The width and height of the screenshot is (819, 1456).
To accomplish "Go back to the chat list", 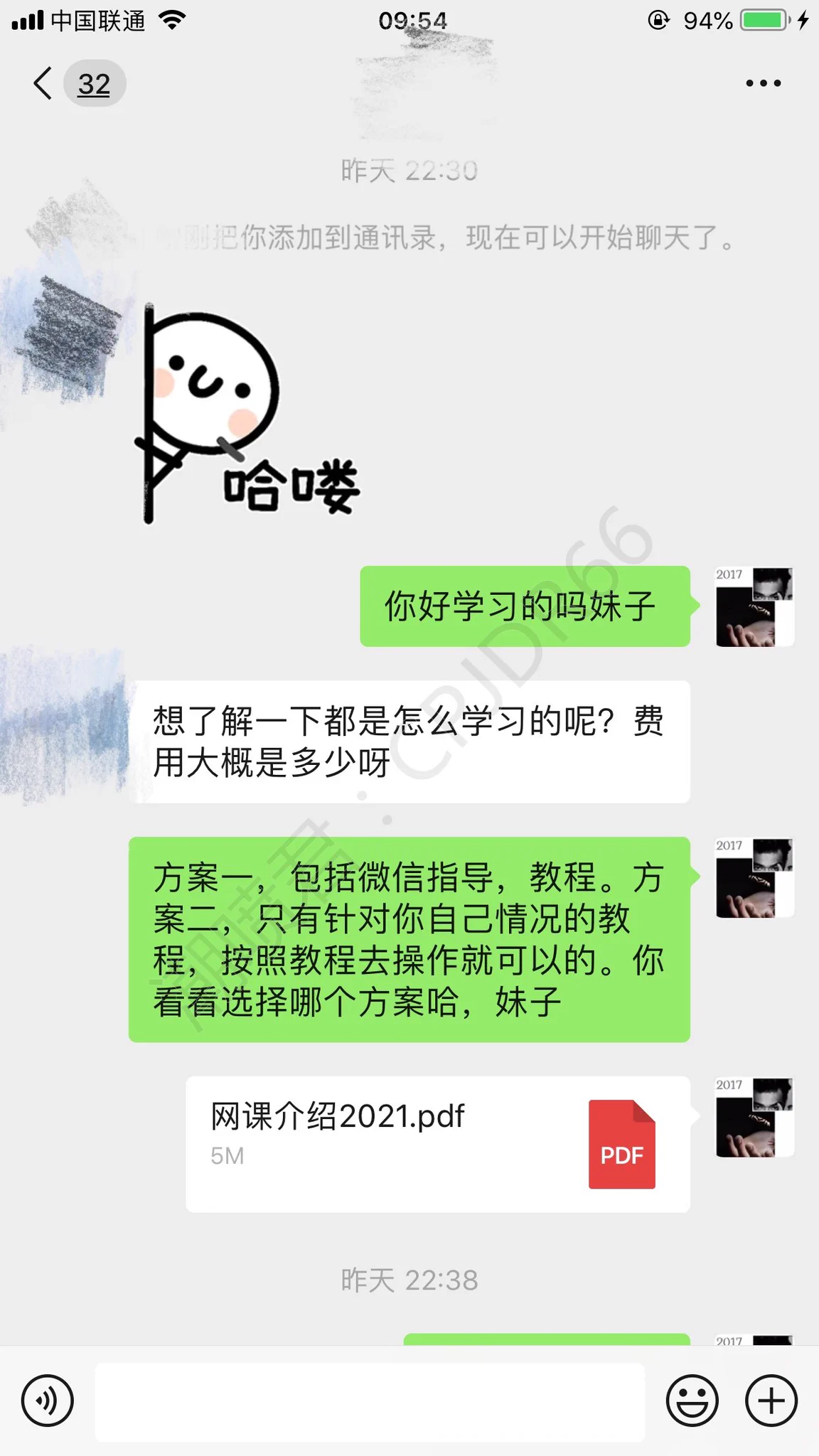I will click(44, 84).
